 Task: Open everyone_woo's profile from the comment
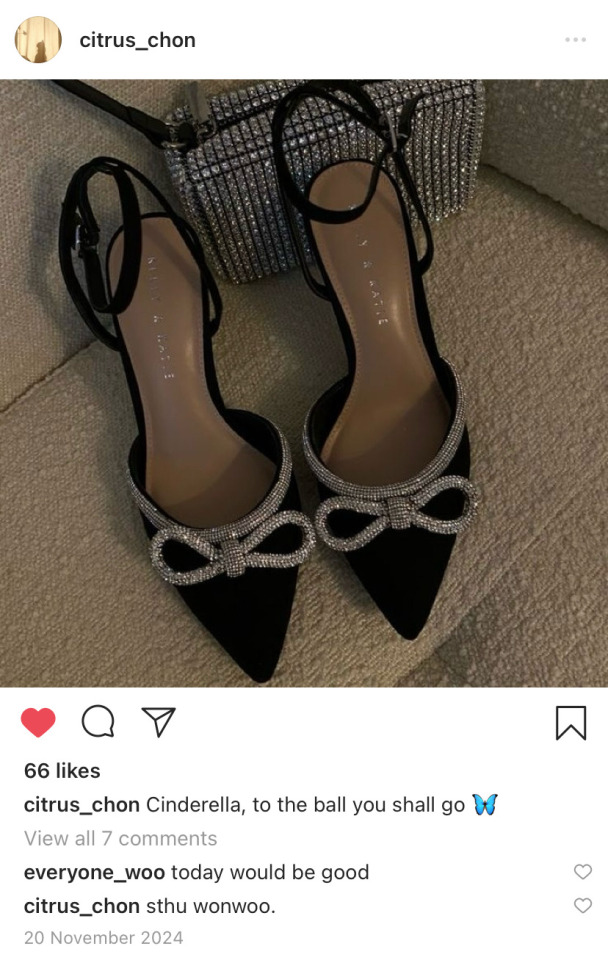[x=94, y=872]
